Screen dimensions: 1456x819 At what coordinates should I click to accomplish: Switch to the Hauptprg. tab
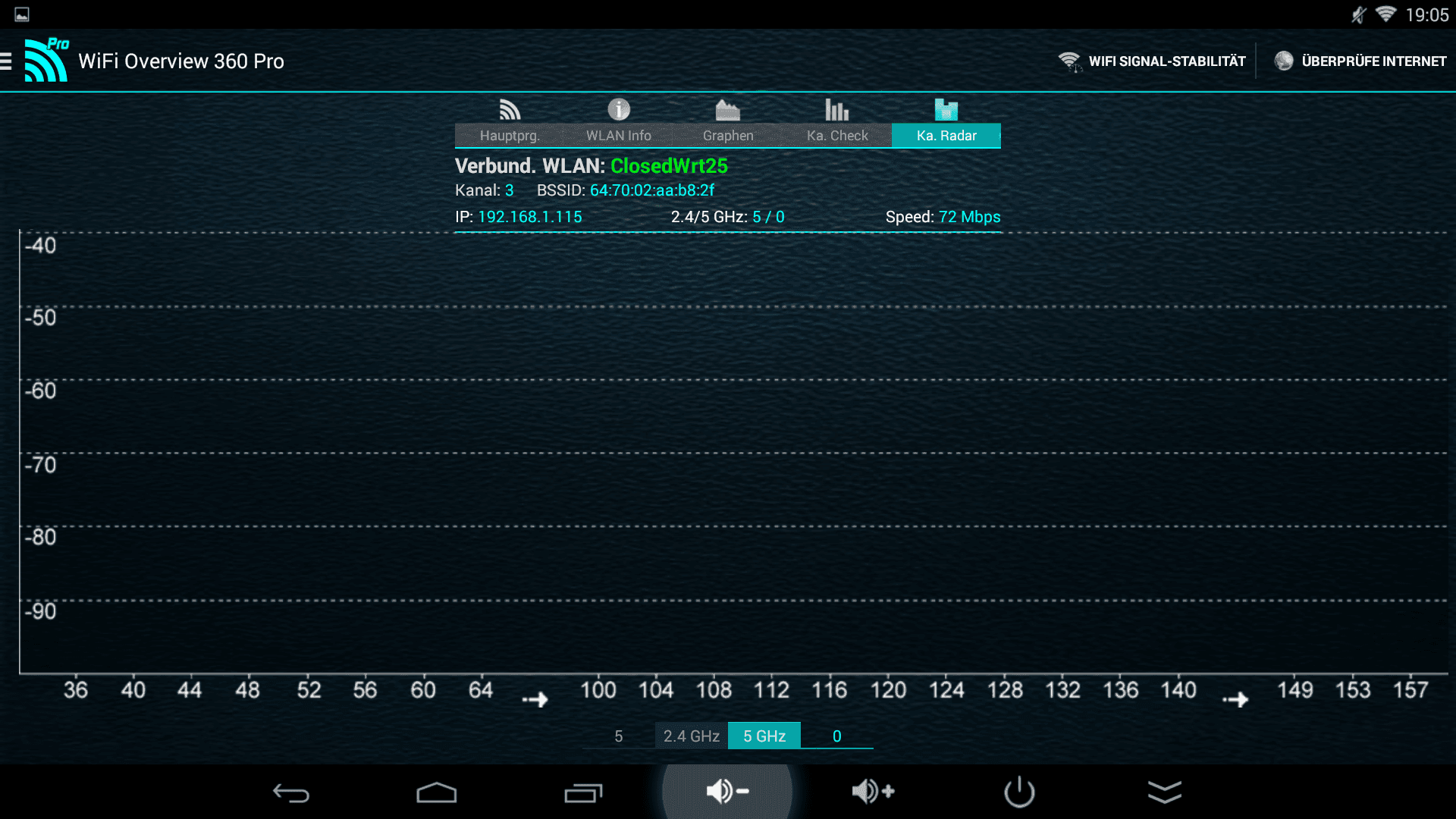click(510, 123)
